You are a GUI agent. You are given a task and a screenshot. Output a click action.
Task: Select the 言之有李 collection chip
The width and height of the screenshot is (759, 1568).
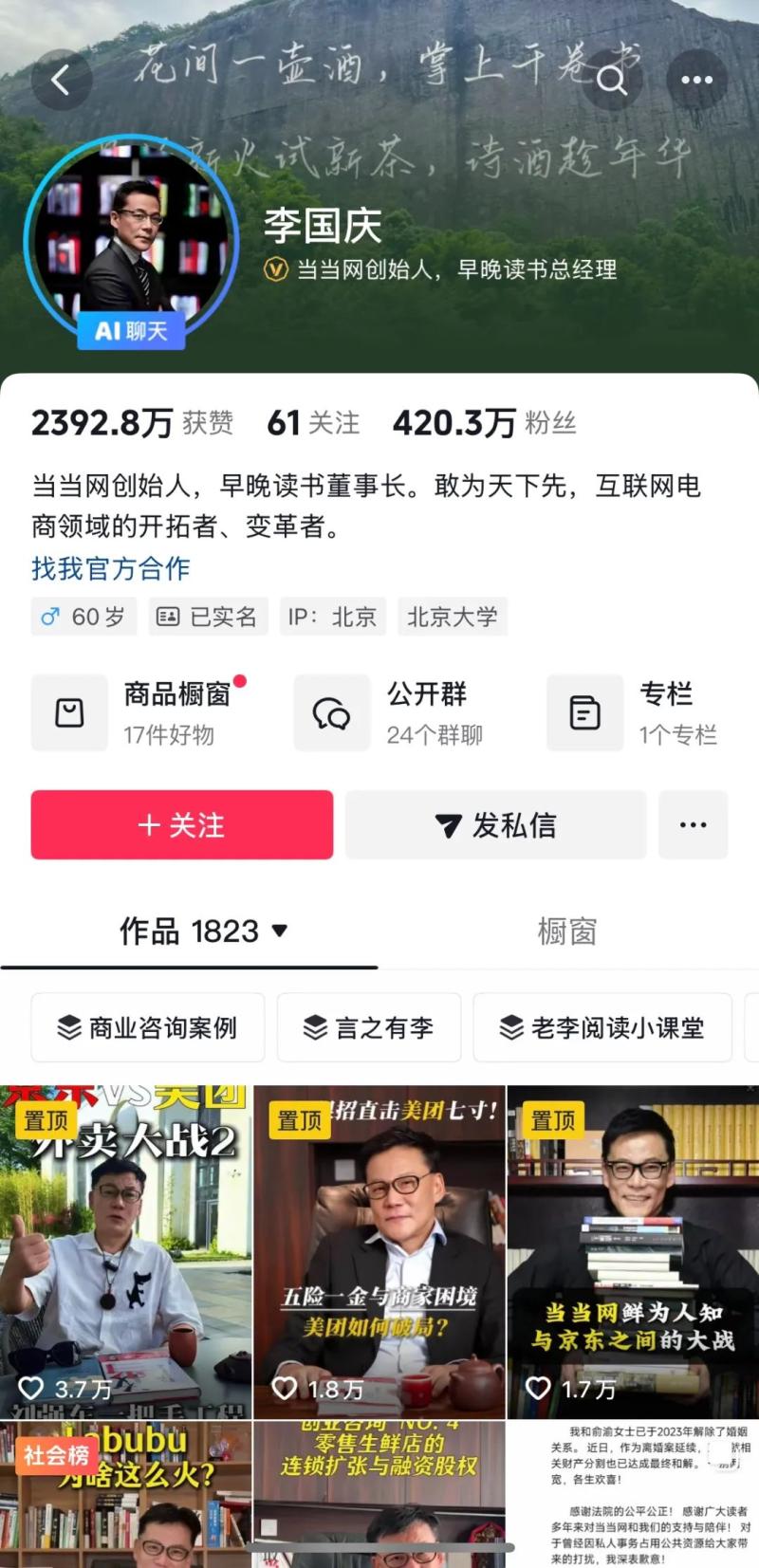click(369, 1027)
